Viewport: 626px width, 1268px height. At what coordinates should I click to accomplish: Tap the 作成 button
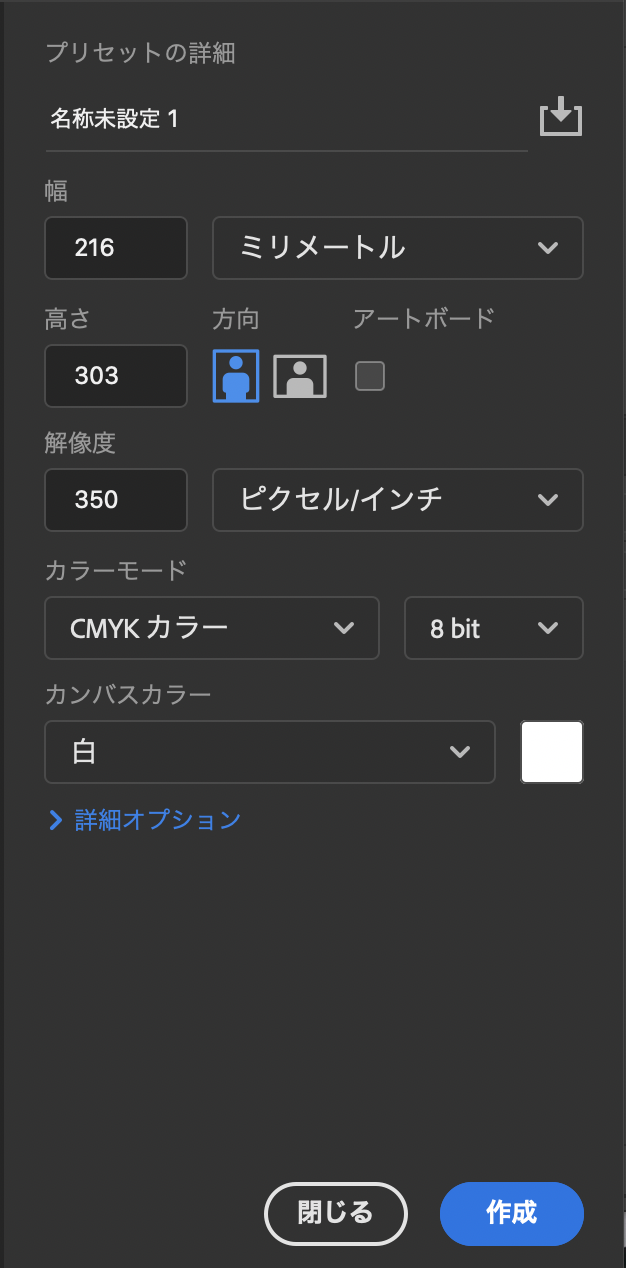point(512,1214)
